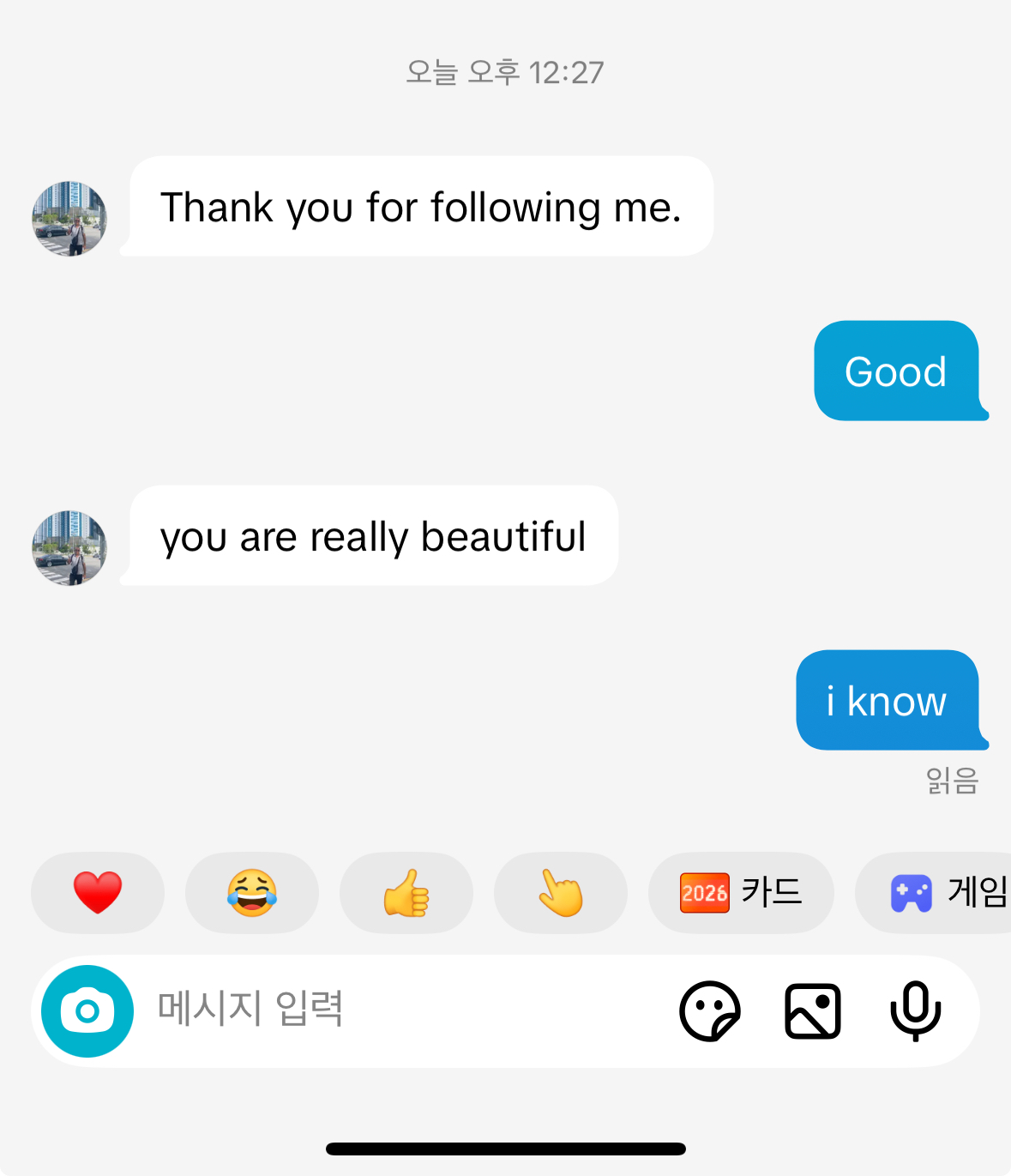This screenshot has height=1176, width=1011.
Task: Open the 2026 카드 chip
Action: point(741,892)
